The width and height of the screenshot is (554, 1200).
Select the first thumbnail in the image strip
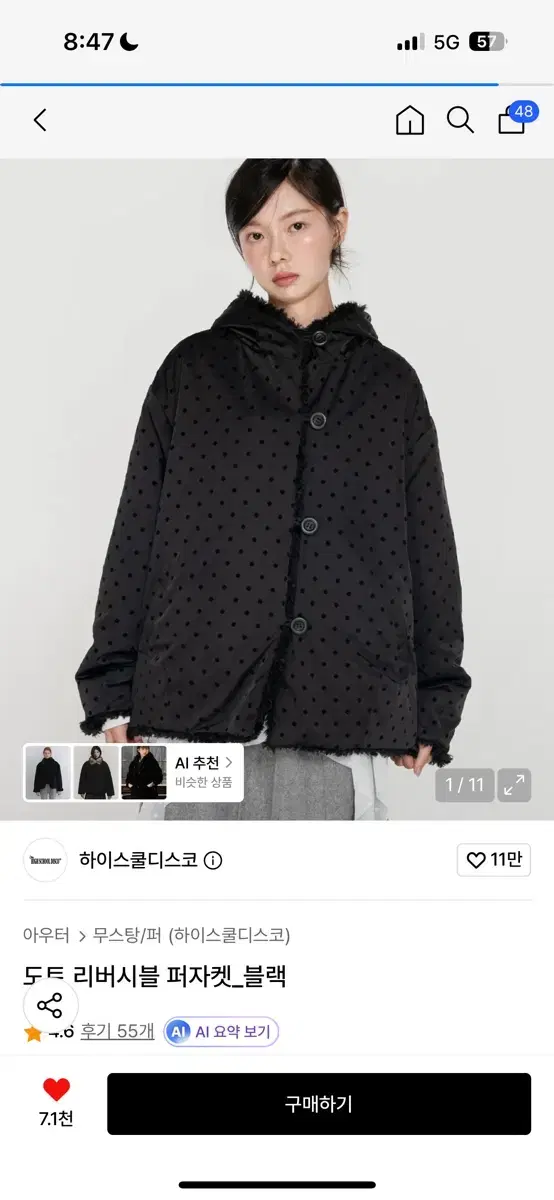47,772
